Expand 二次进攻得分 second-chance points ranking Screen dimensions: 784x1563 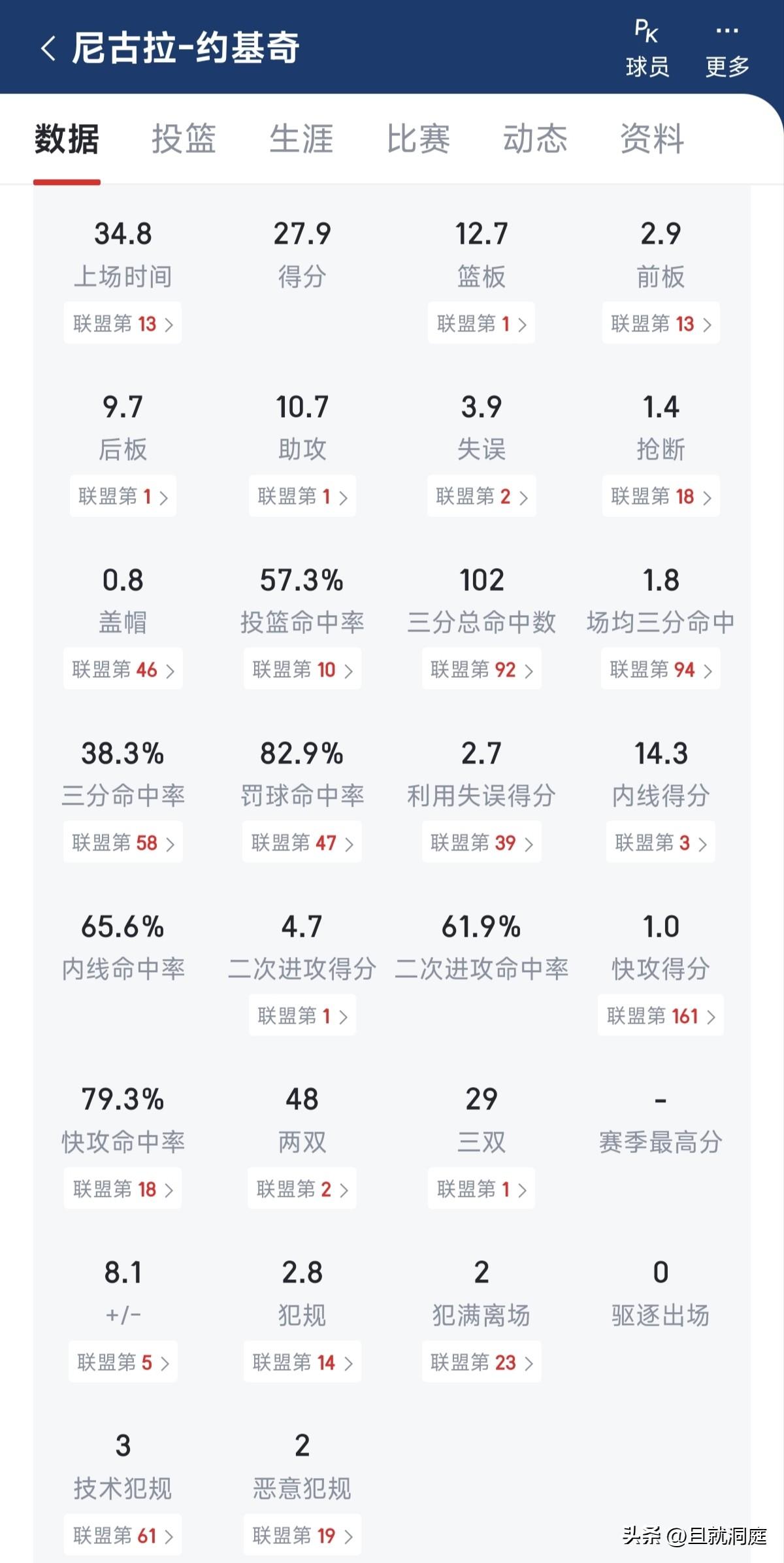302,1015
